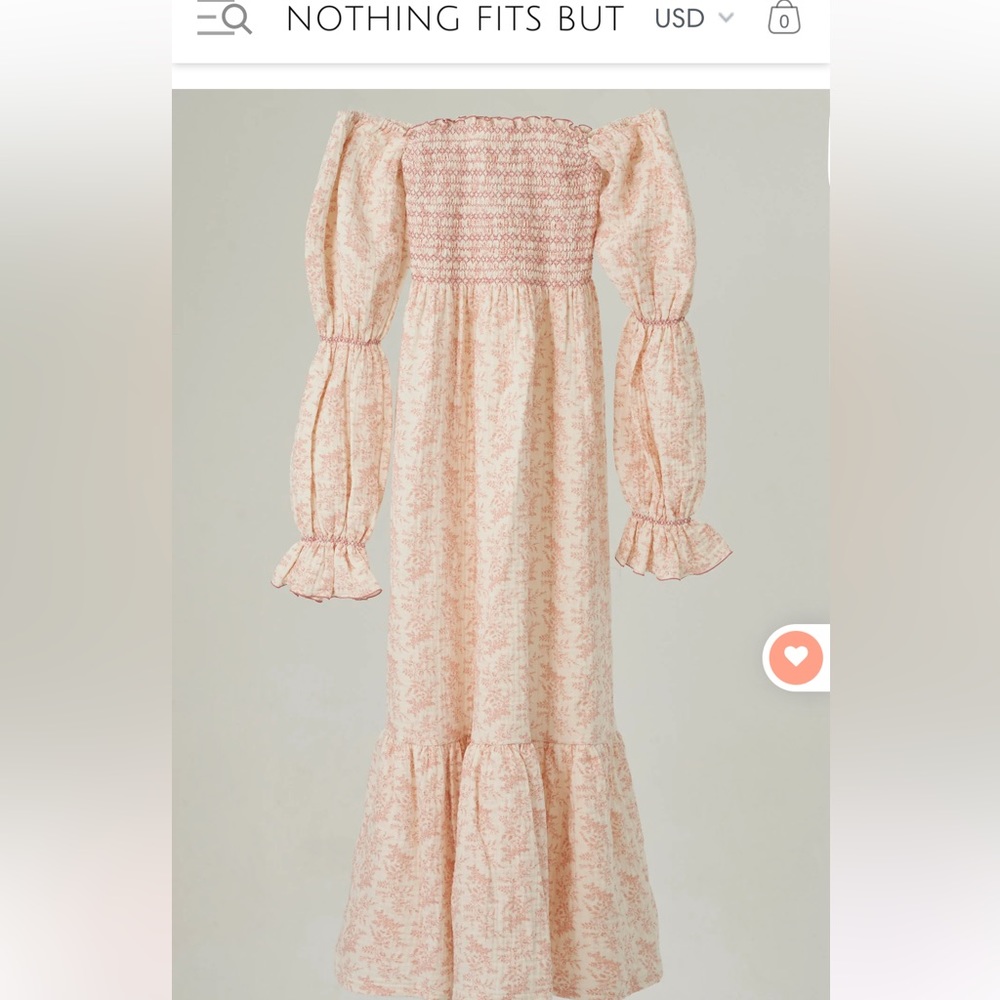Open the shopping bag
Image resolution: width=1000 pixels, height=1000 pixels.
tap(783, 18)
